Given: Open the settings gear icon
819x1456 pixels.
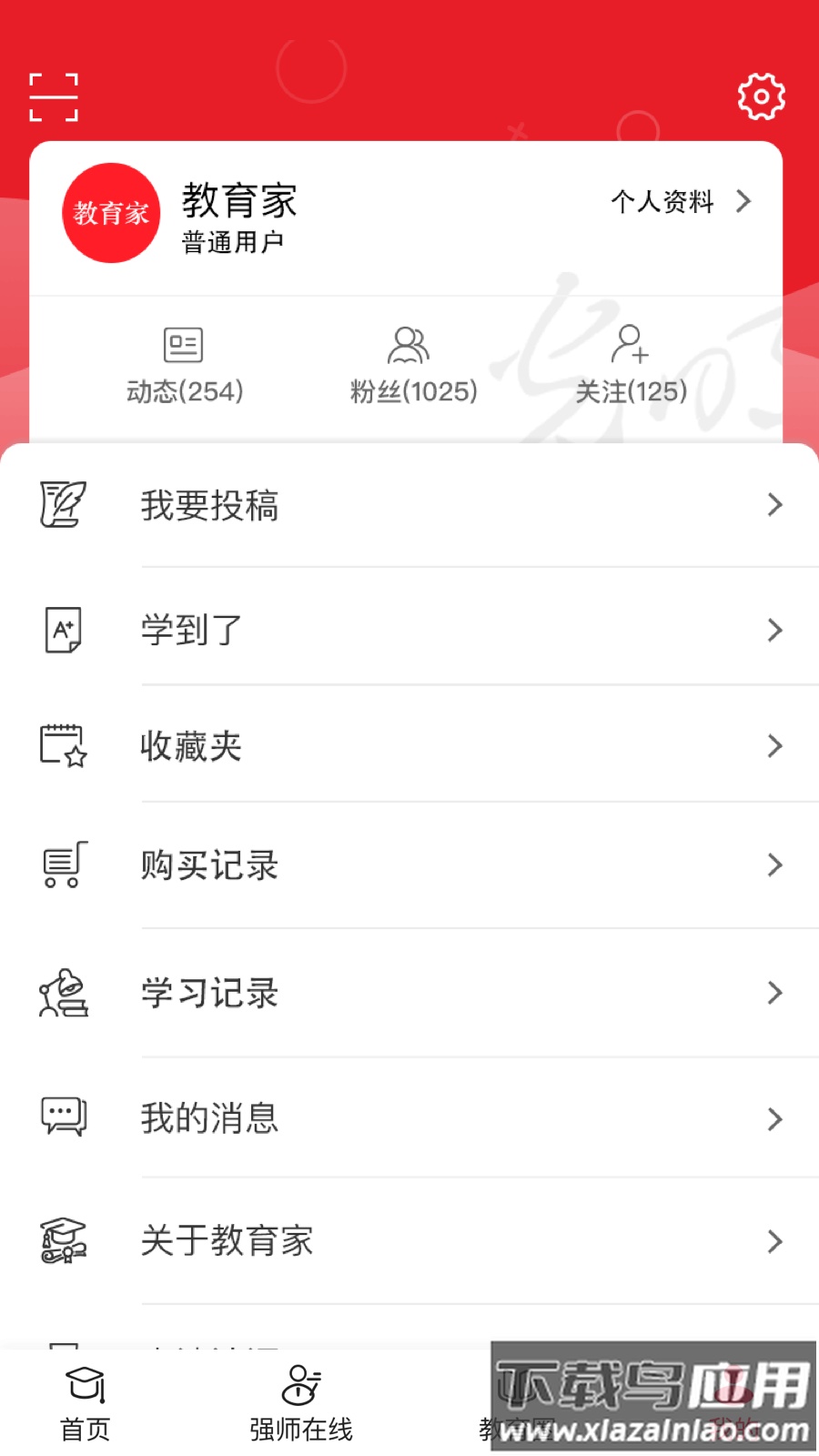Looking at the screenshot, I should pos(761,96).
